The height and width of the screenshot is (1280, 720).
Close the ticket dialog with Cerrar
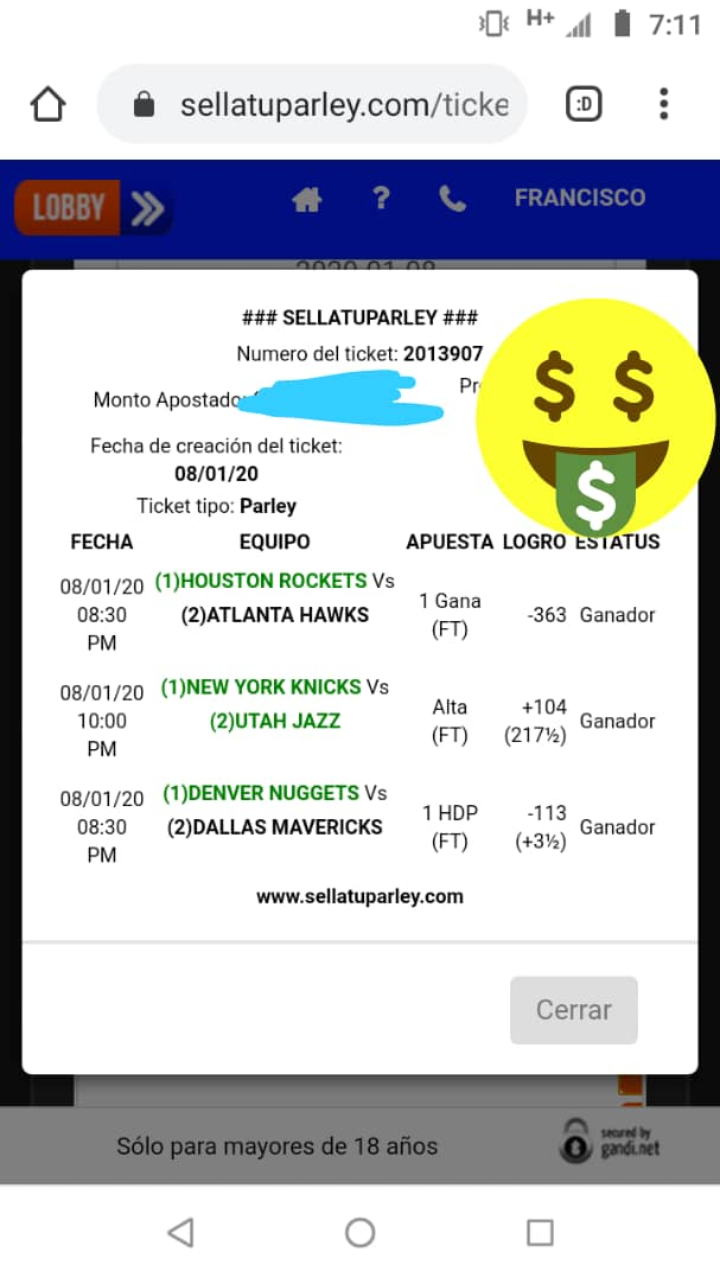[x=573, y=1010]
